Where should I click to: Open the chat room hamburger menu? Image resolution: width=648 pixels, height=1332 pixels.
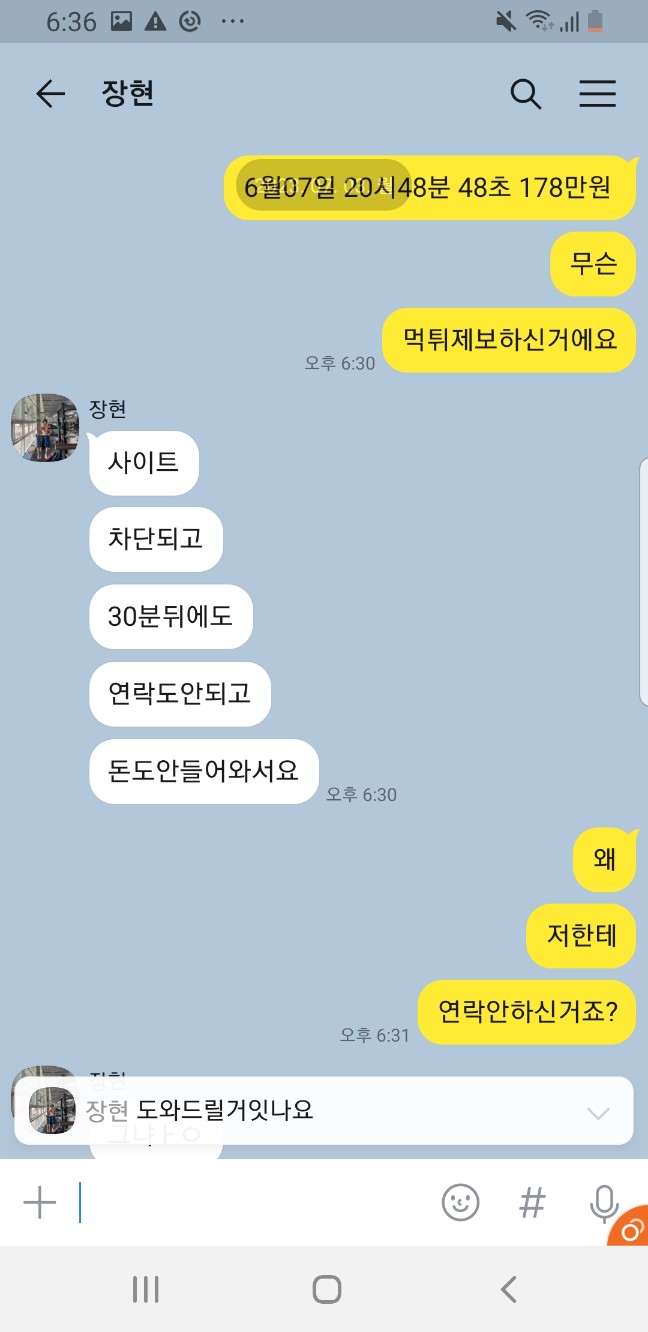click(597, 94)
